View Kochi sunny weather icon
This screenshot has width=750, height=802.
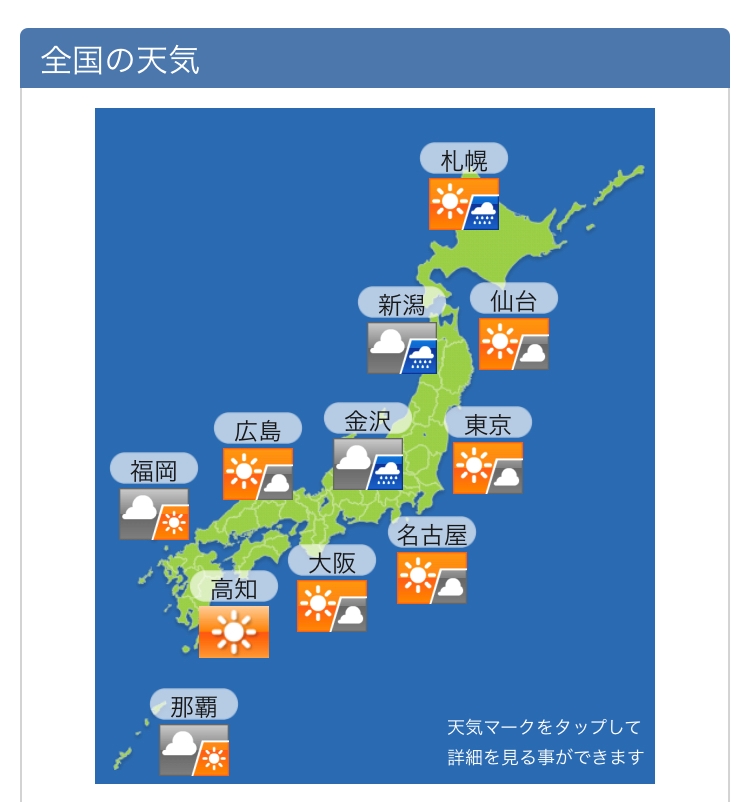234,632
